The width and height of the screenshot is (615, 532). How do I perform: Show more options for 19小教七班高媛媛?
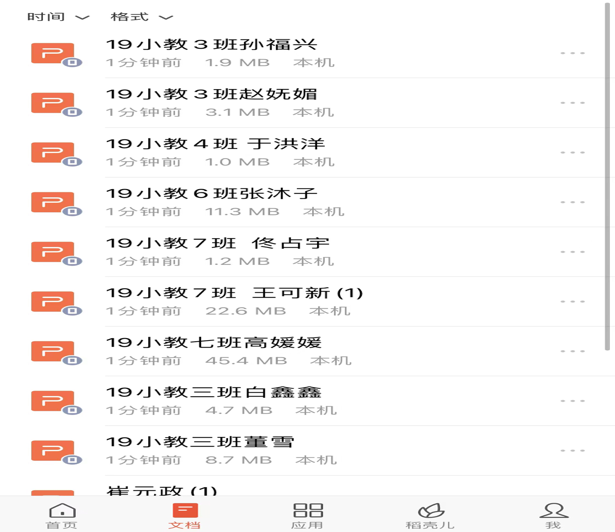coord(573,351)
